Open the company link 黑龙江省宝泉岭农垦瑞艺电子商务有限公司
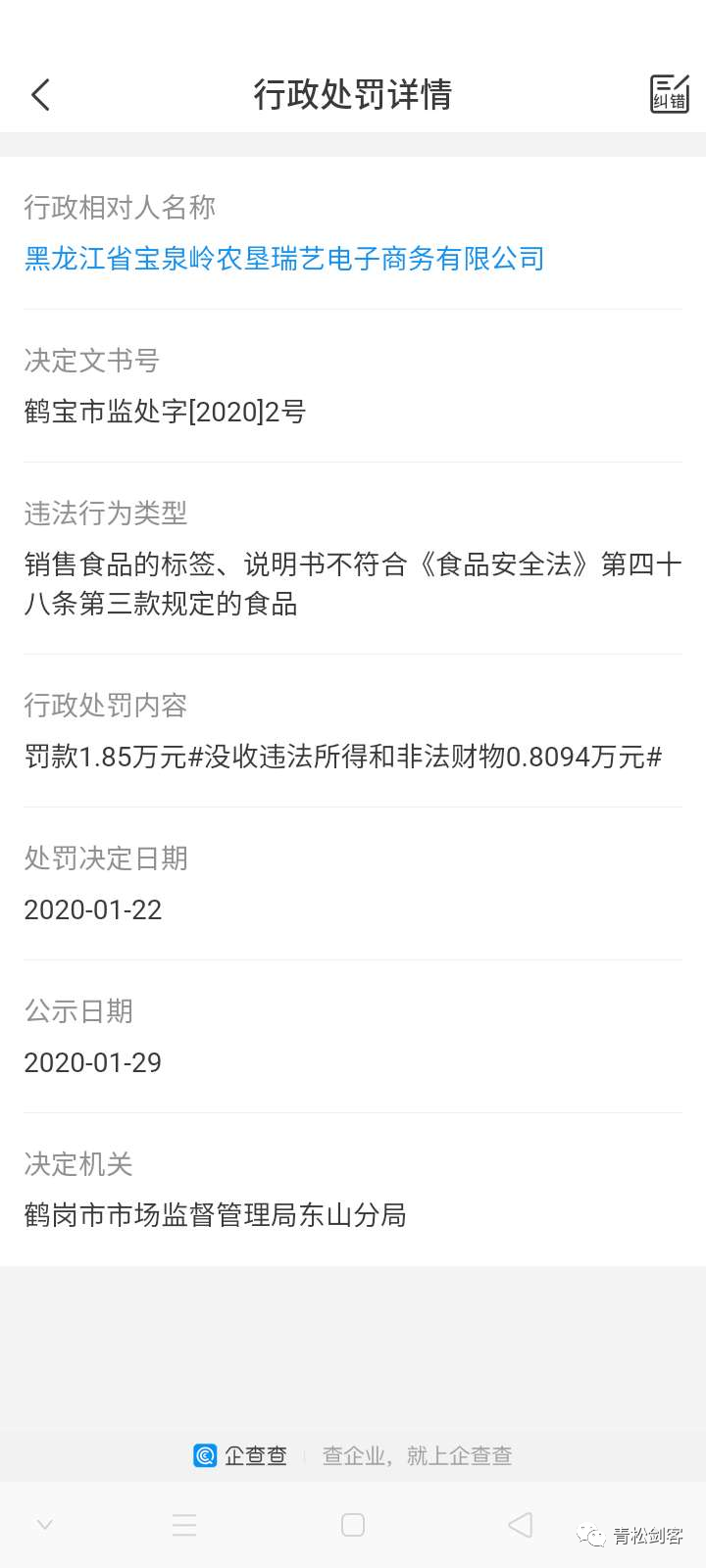 pyautogui.click(x=284, y=259)
